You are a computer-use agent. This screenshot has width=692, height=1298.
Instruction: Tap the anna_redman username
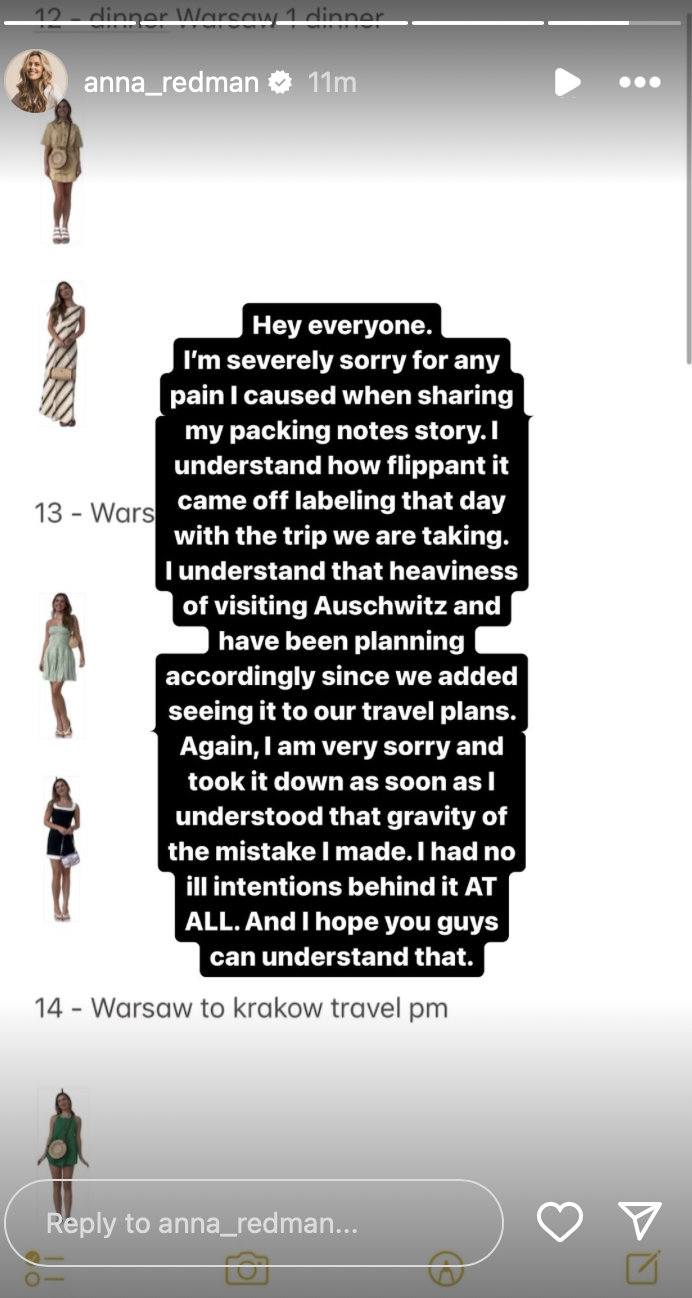point(171,82)
